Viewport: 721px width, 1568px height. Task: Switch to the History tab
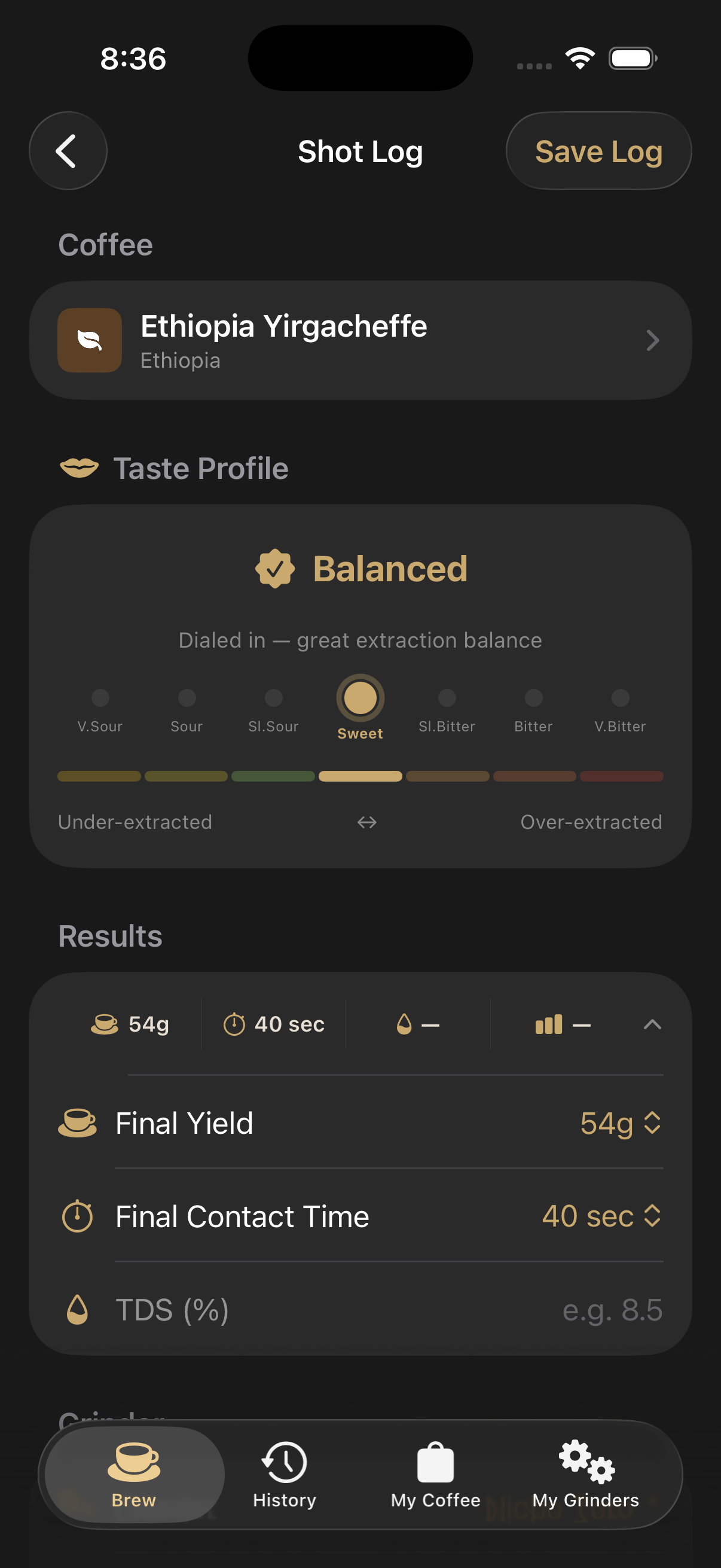pyautogui.click(x=283, y=1476)
